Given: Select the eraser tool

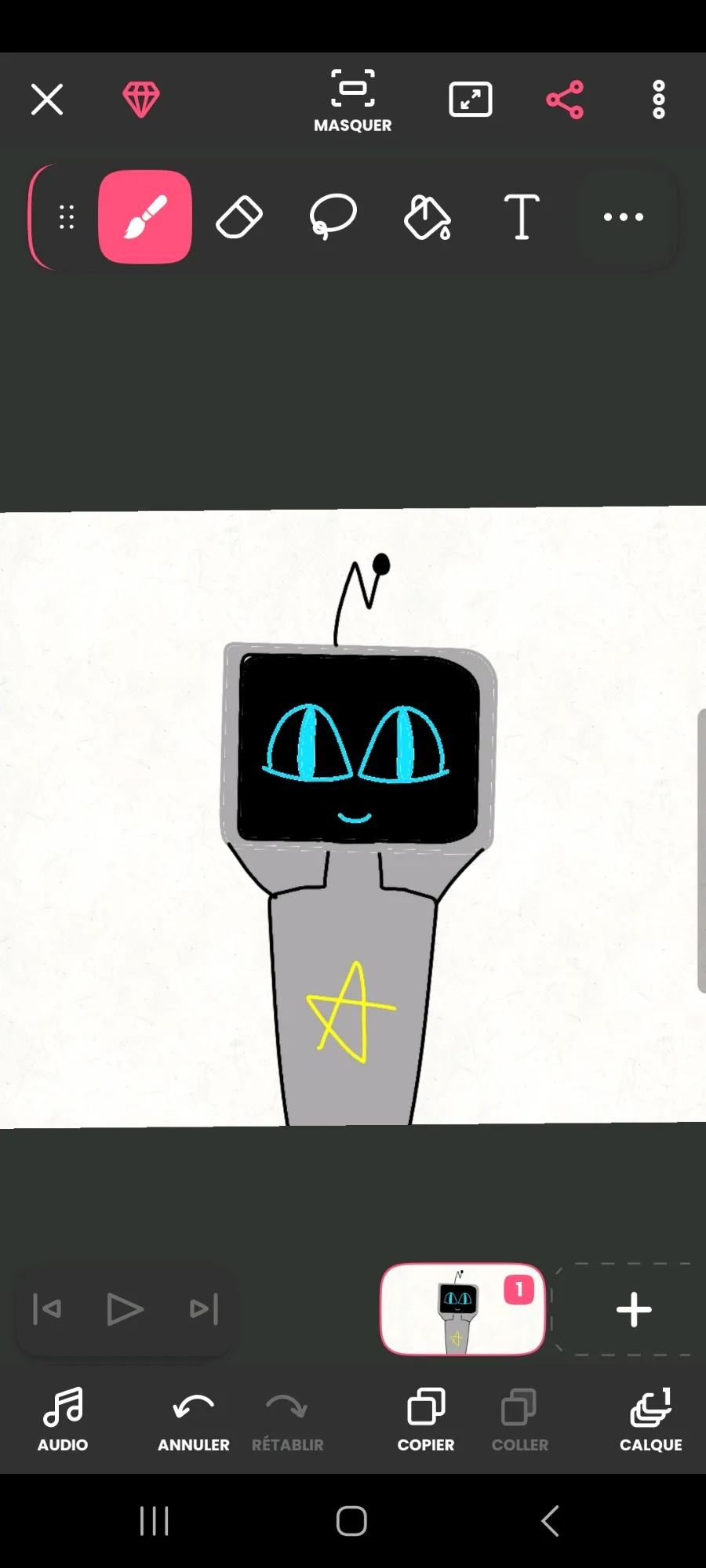Looking at the screenshot, I should [x=239, y=217].
